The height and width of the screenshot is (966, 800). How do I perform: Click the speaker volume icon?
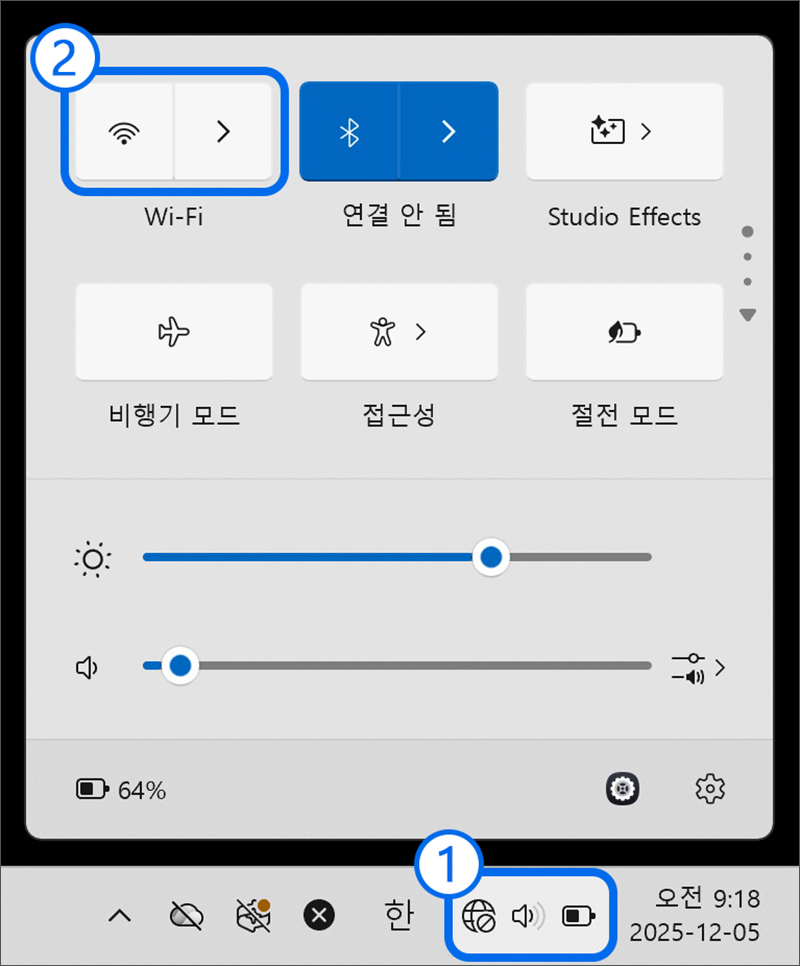tap(86, 665)
